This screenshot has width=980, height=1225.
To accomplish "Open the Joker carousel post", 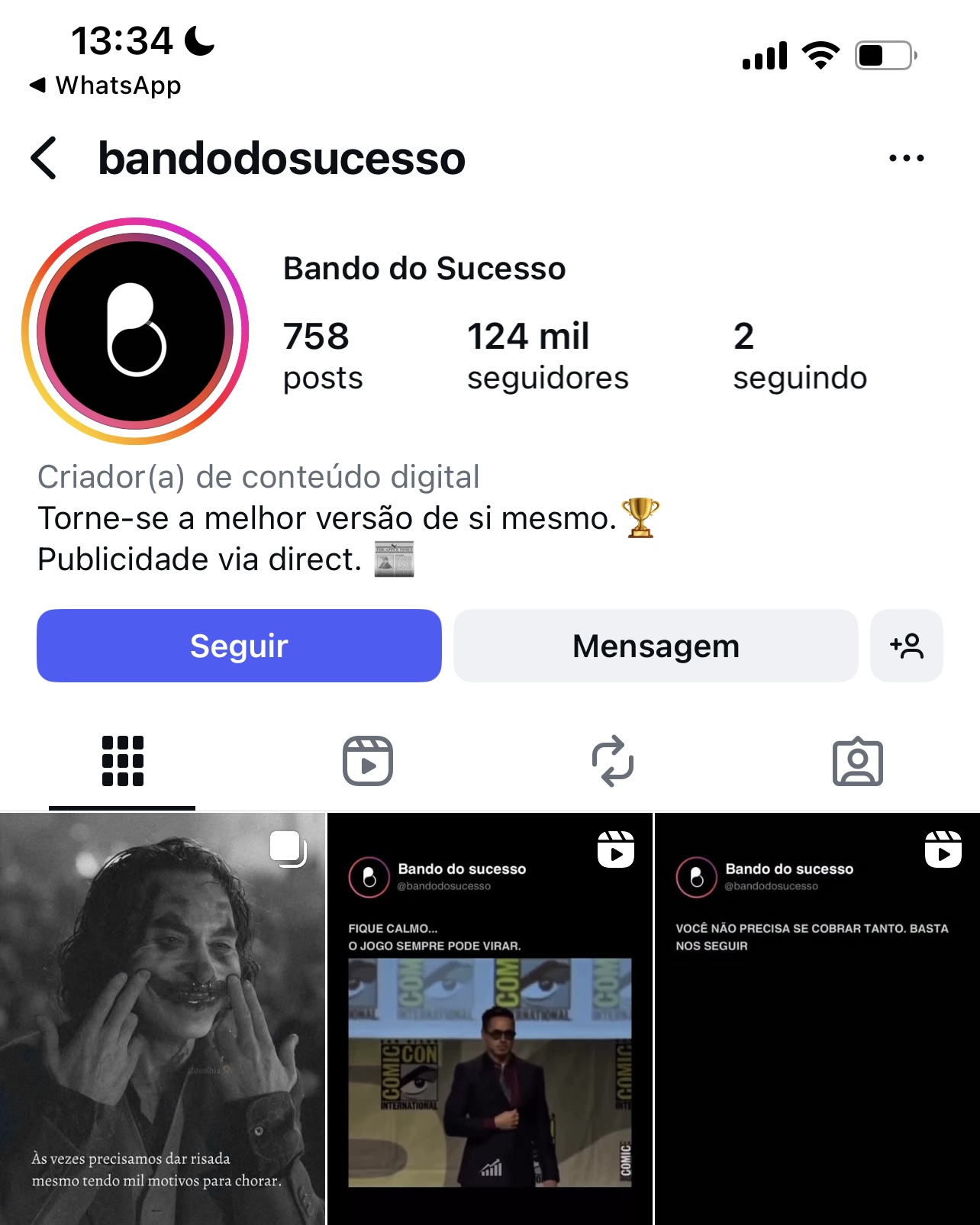I will click(163, 1019).
